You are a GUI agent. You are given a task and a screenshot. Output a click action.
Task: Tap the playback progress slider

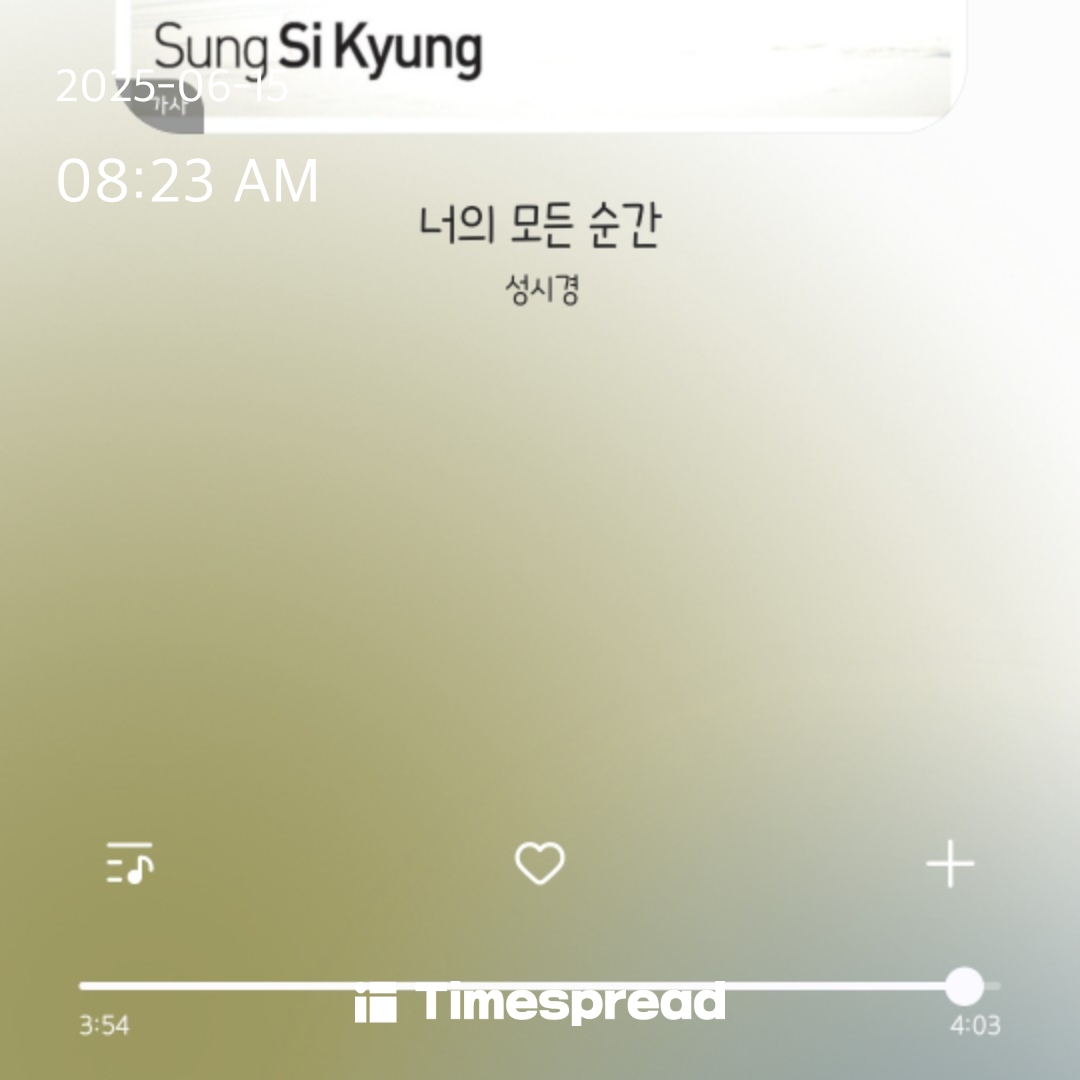540,986
